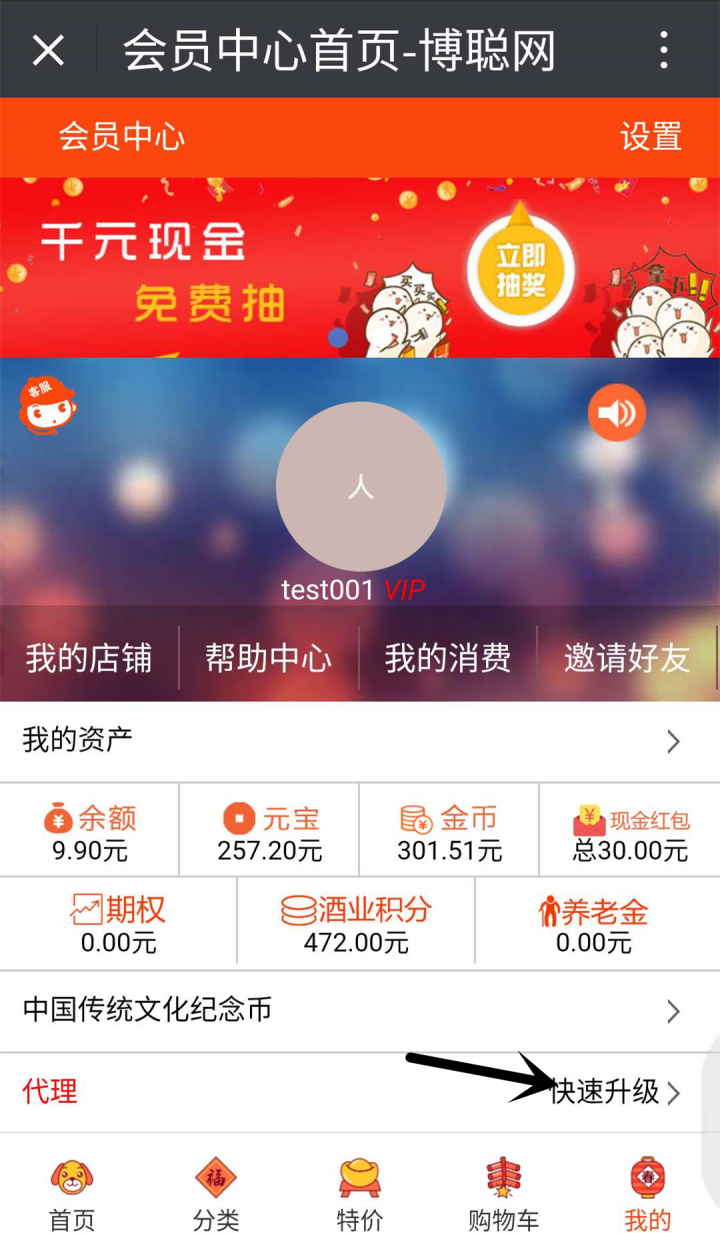Tap the 千元现金免费抽 lottery banner

[x=360, y=267]
